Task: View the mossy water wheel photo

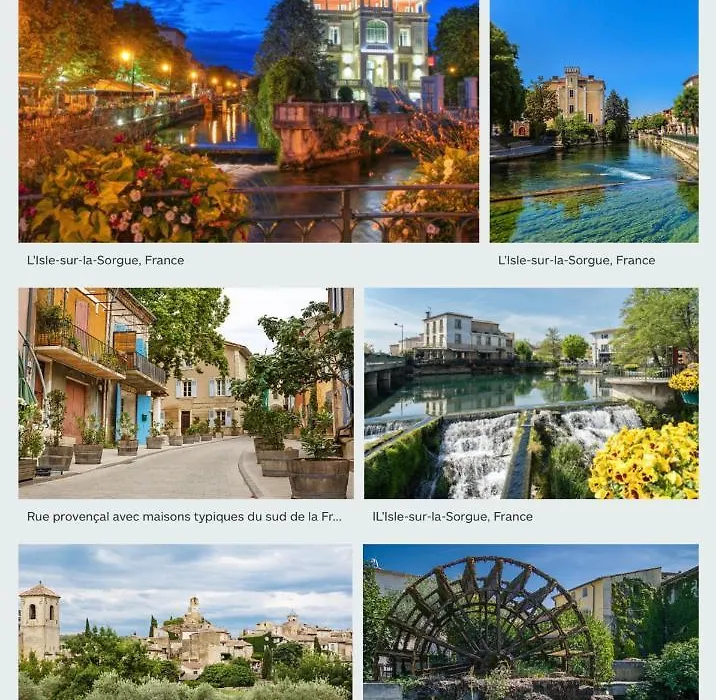Action: (531, 621)
